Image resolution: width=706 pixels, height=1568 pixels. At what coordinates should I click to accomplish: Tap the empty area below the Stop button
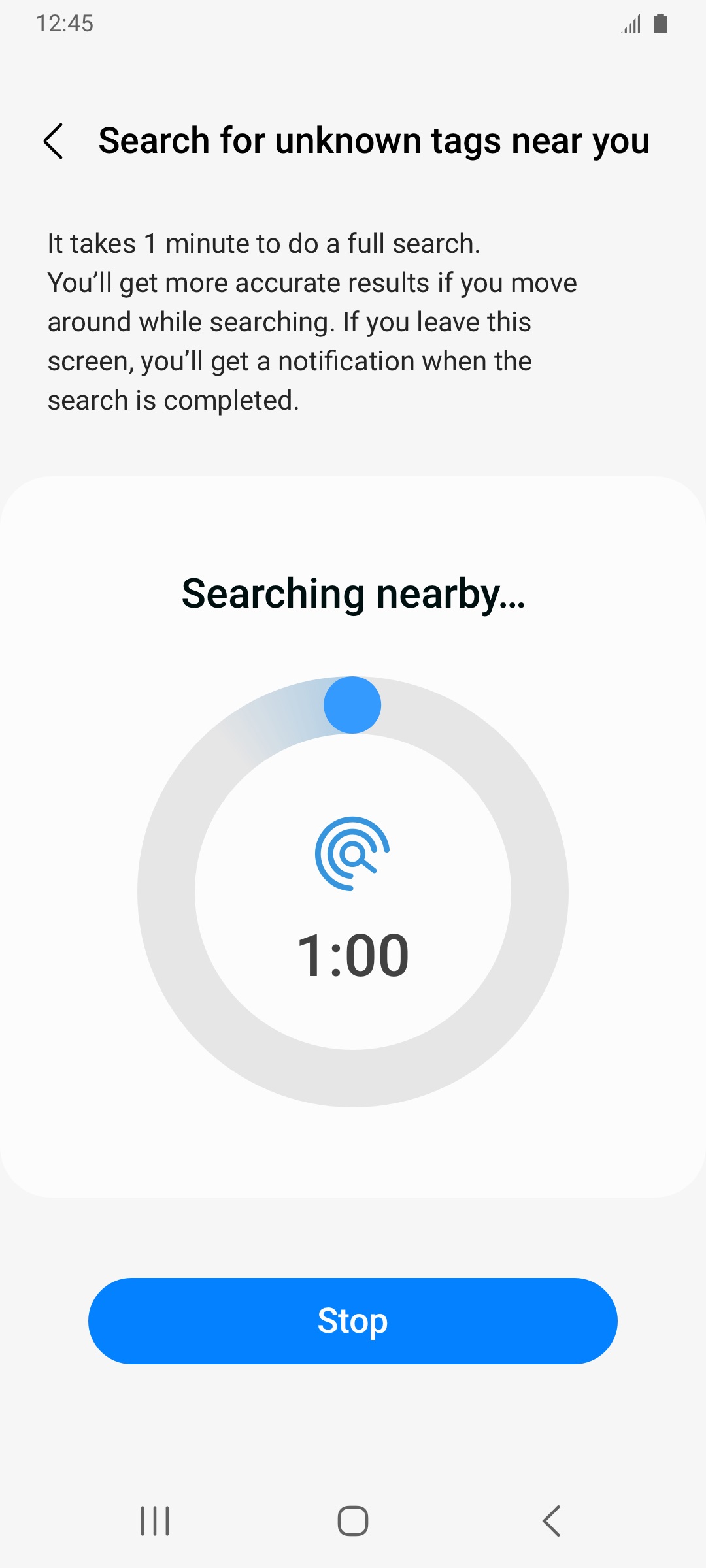pyautogui.click(x=353, y=1424)
